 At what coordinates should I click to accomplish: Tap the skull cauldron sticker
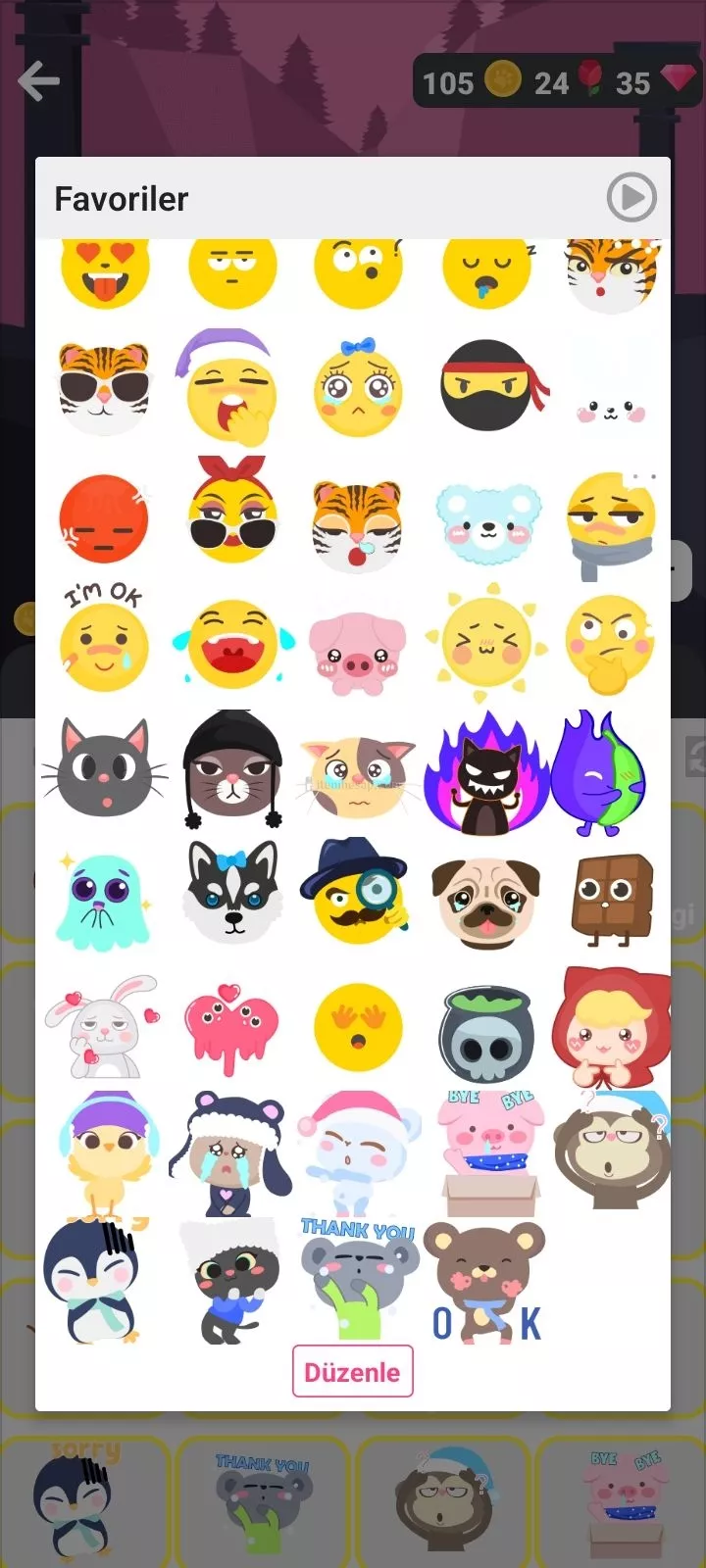pyautogui.click(x=486, y=1033)
